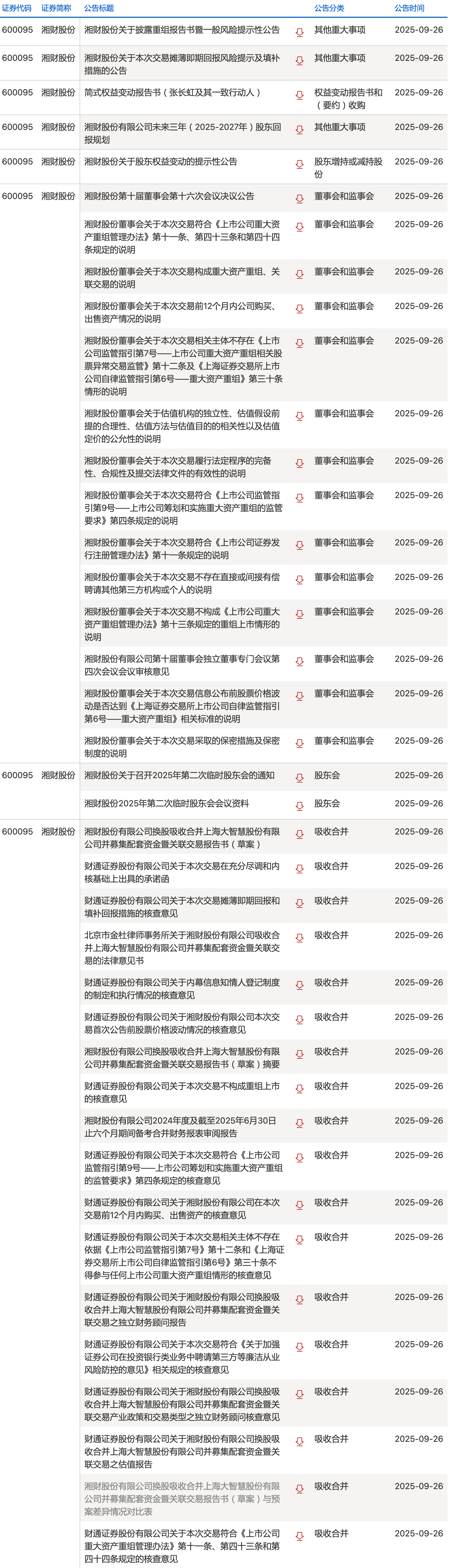Screen dimensions: 465x1568
Task: Download 财通证券关于本次交易不构成重组上市的核查意见
Action: tap(299, 1088)
